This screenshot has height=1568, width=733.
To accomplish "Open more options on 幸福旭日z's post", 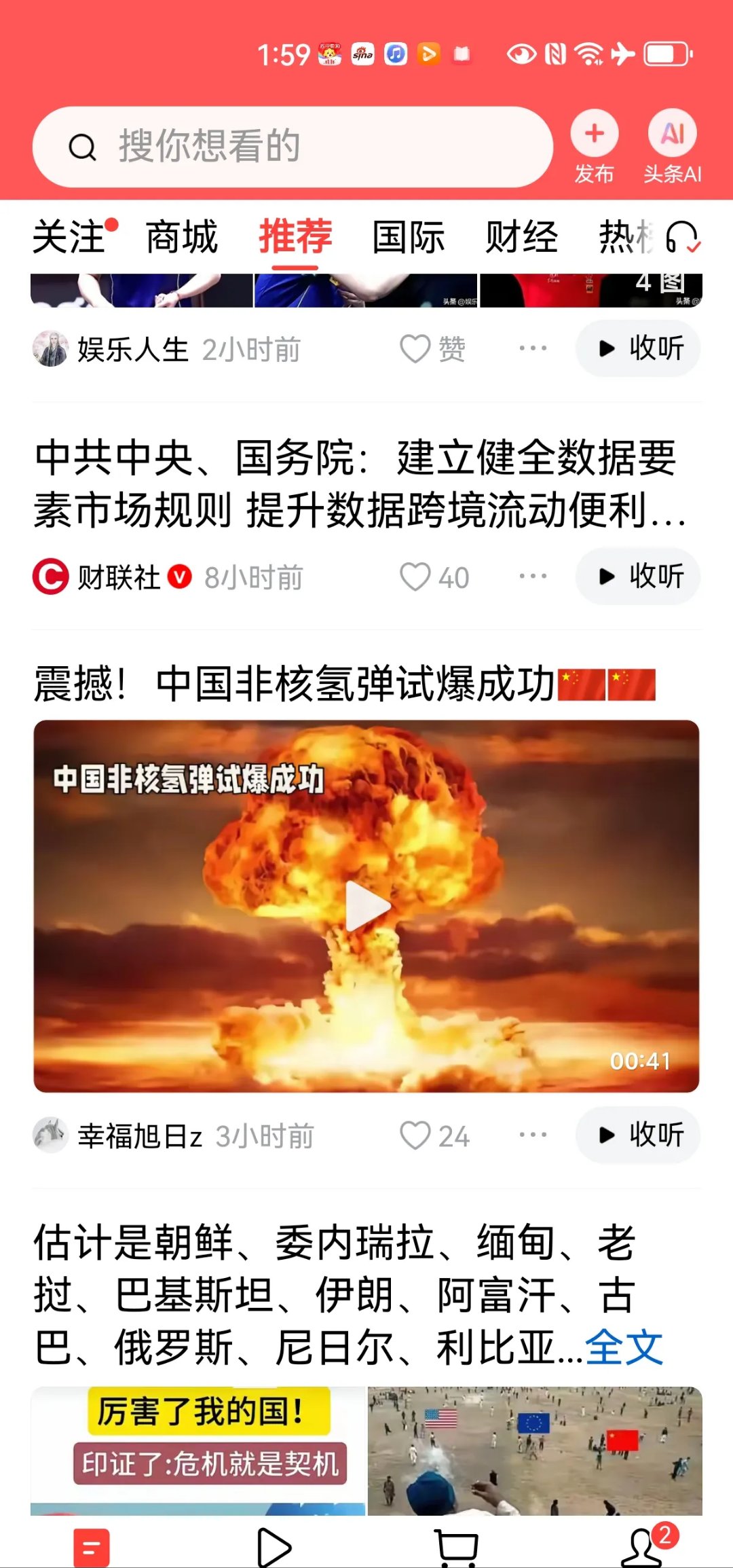I will [x=531, y=1135].
